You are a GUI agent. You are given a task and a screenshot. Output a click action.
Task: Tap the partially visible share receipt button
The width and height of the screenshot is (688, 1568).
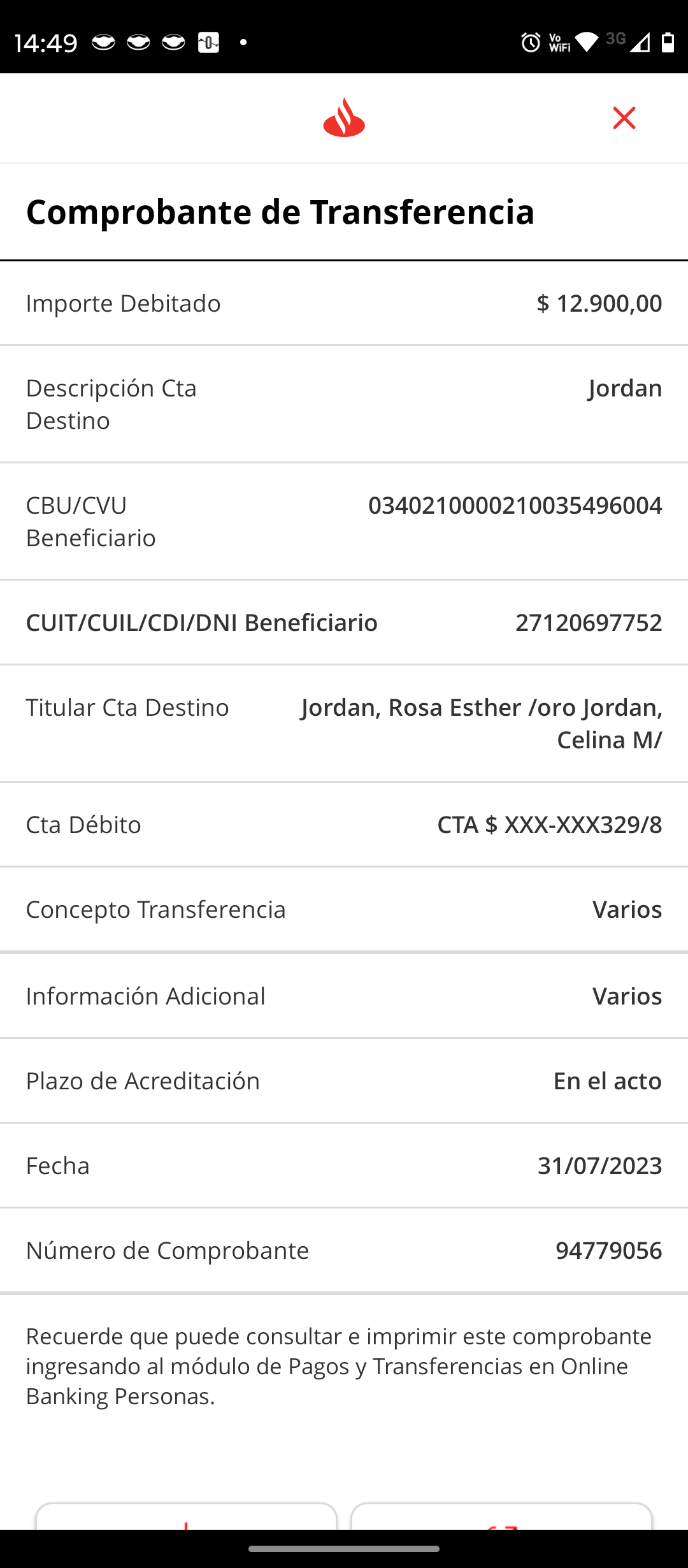pos(501,1517)
